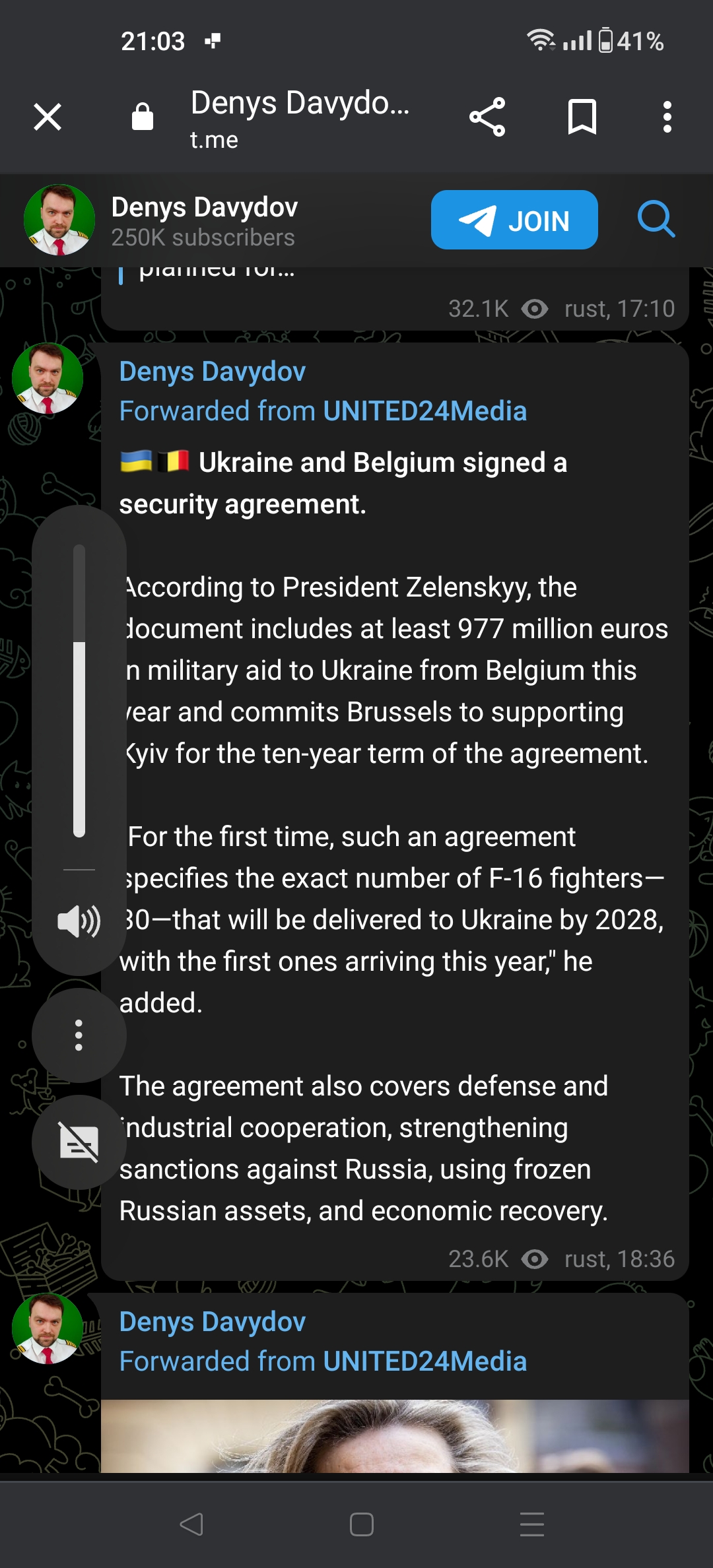Go back with system navigation
This screenshot has width=713, height=1568.
point(191,1524)
